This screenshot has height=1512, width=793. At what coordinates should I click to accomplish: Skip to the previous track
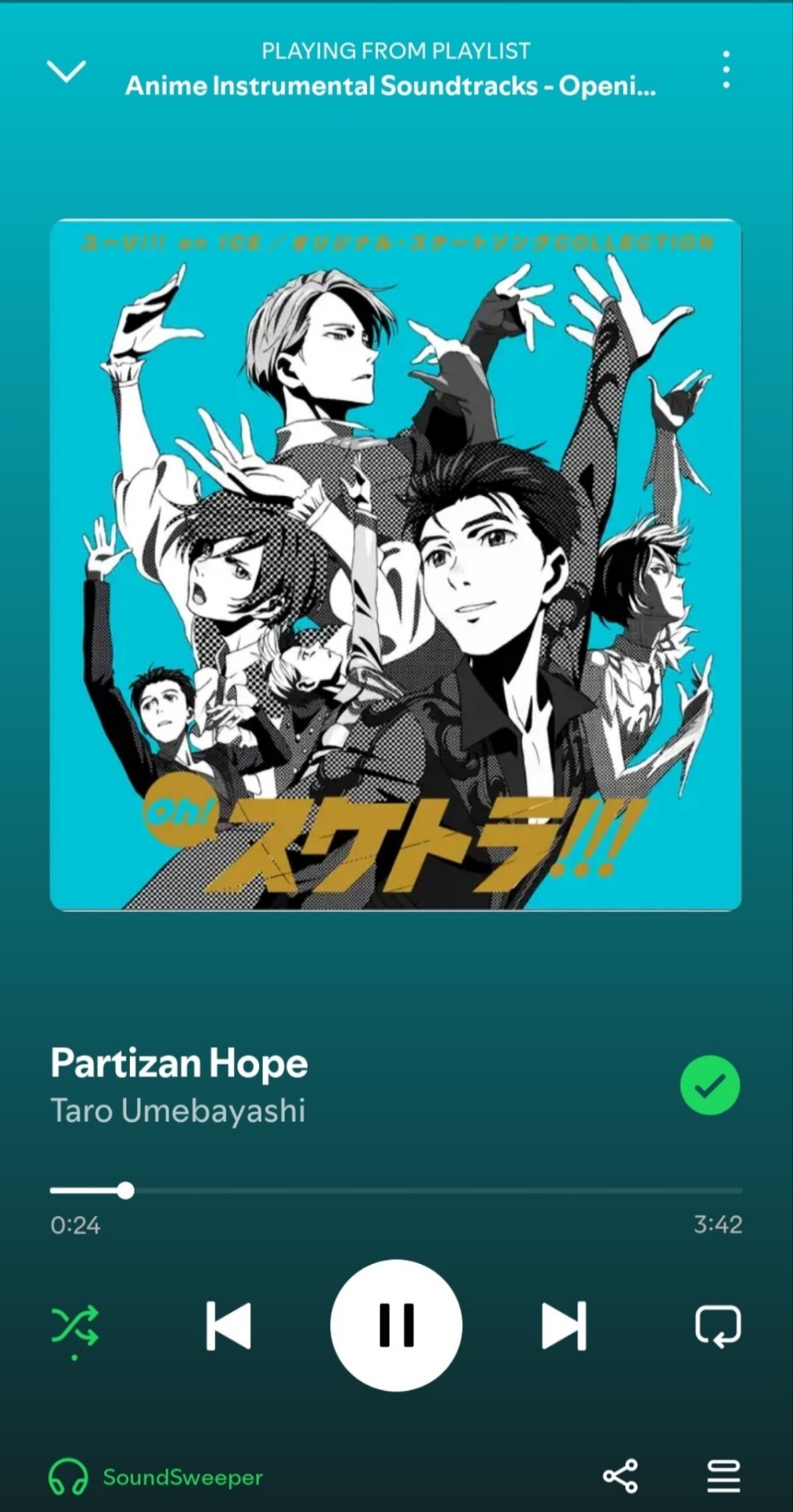pyautogui.click(x=228, y=1325)
